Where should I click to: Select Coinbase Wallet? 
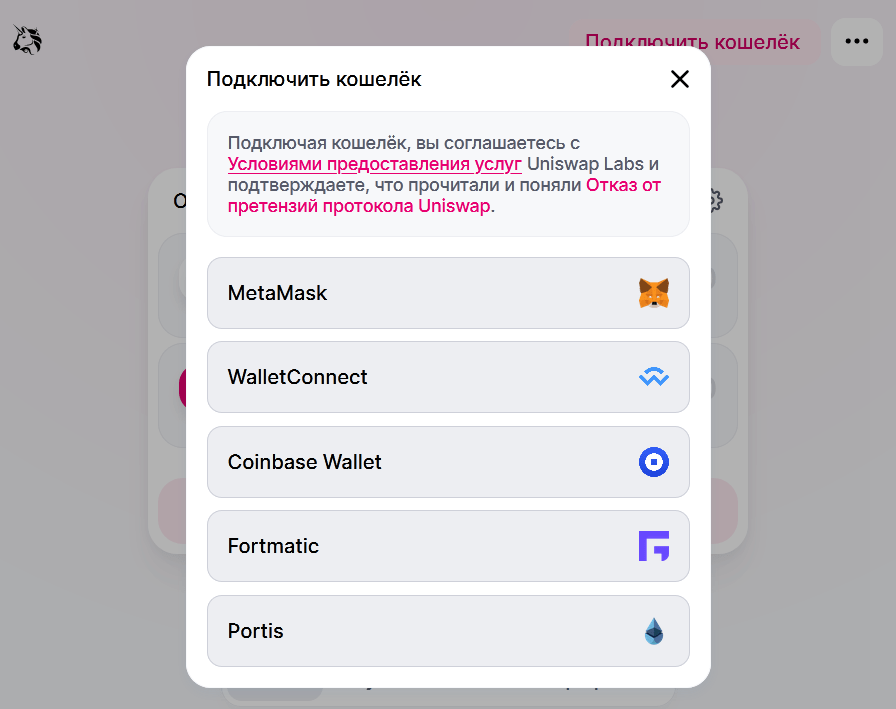[x=448, y=462]
